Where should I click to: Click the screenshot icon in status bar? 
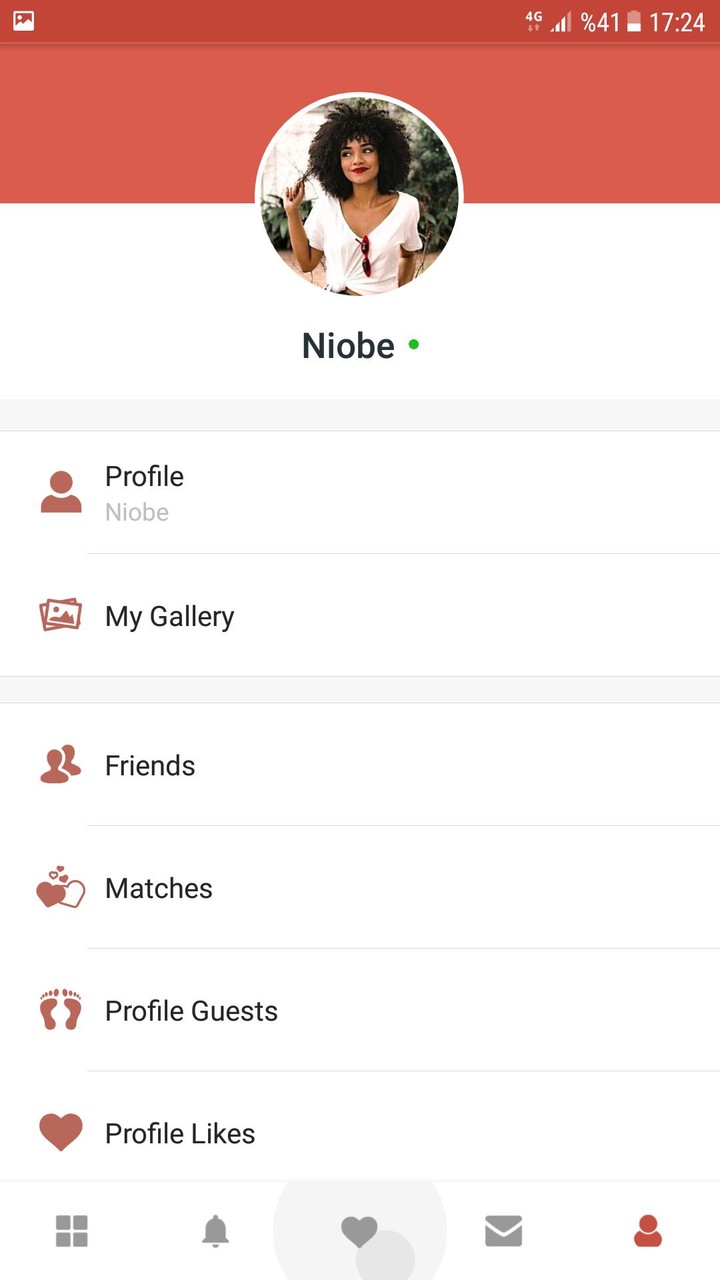tap(25, 18)
